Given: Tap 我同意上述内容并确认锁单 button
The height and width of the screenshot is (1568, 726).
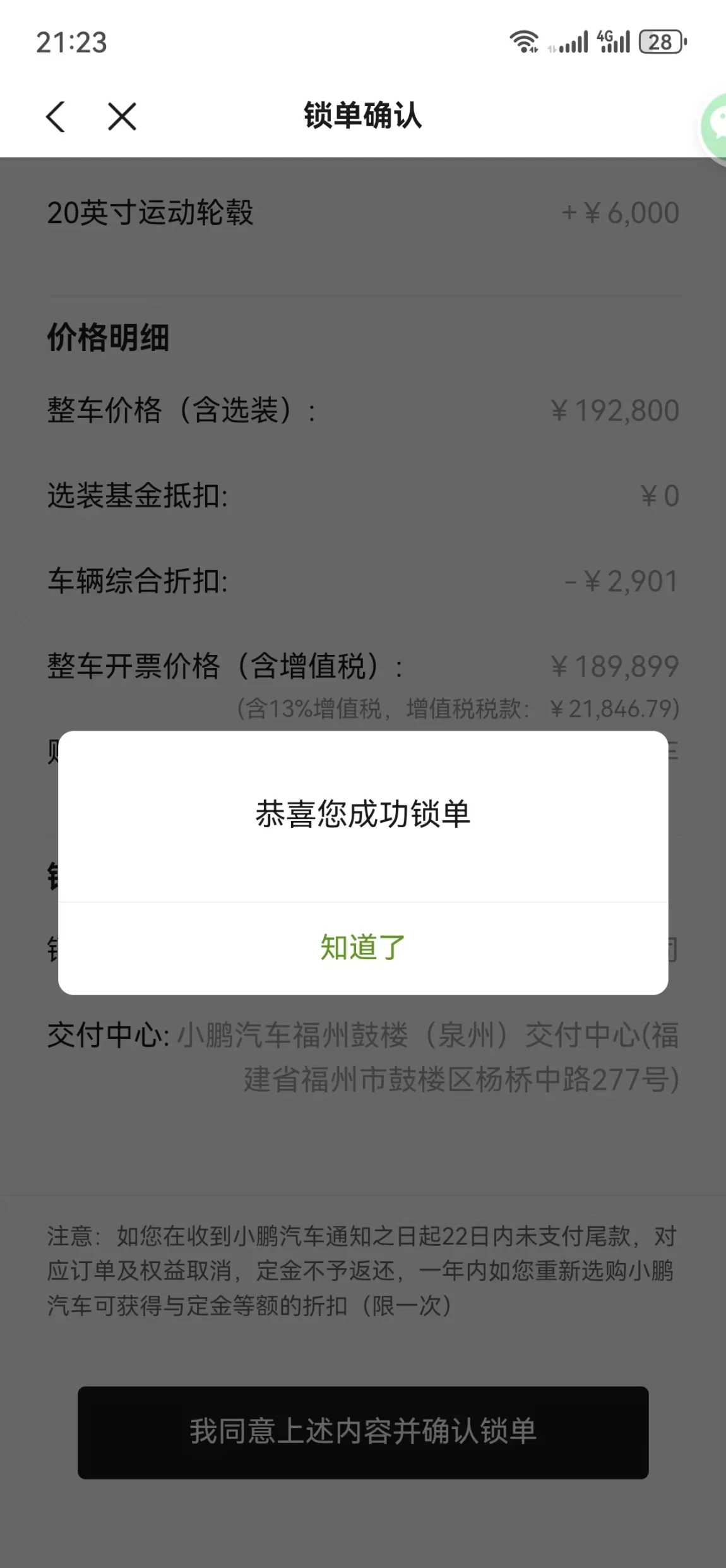Looking at the screenshot, I should pos(363,1432).
